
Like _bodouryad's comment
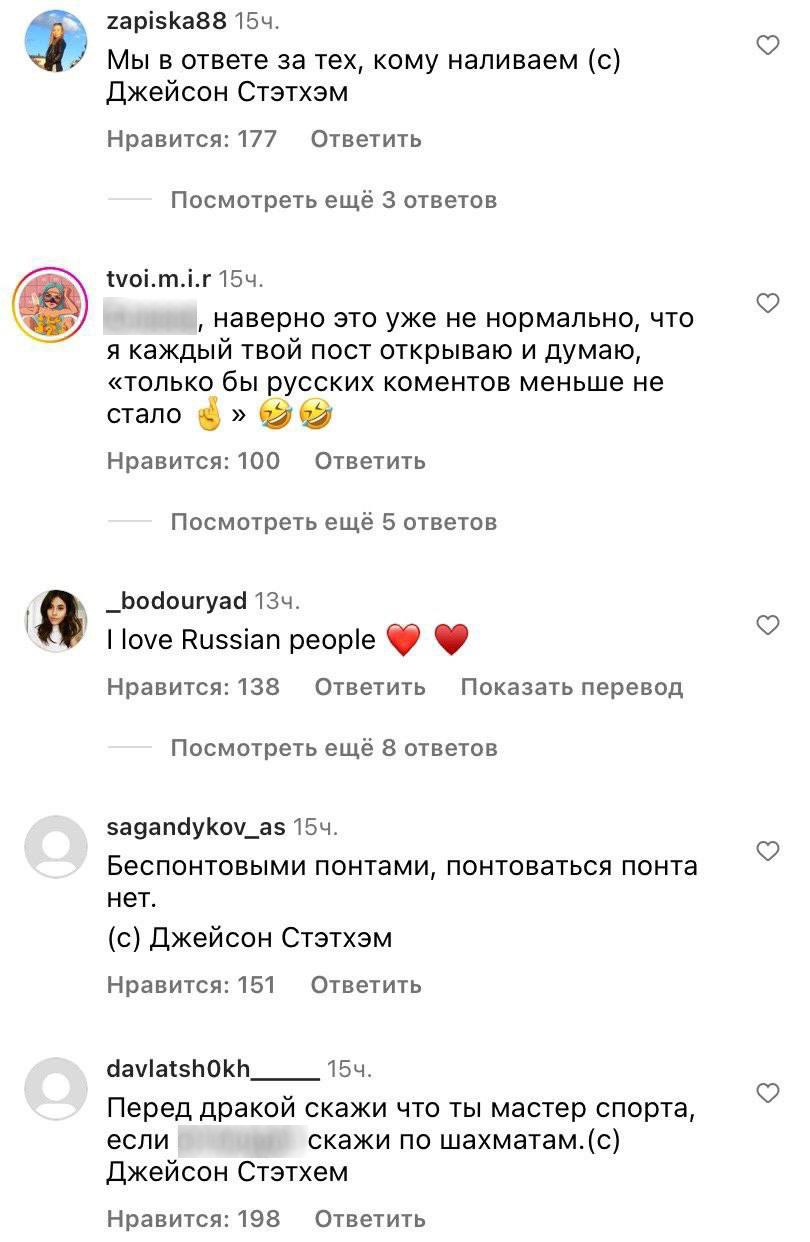click(767, 626)
